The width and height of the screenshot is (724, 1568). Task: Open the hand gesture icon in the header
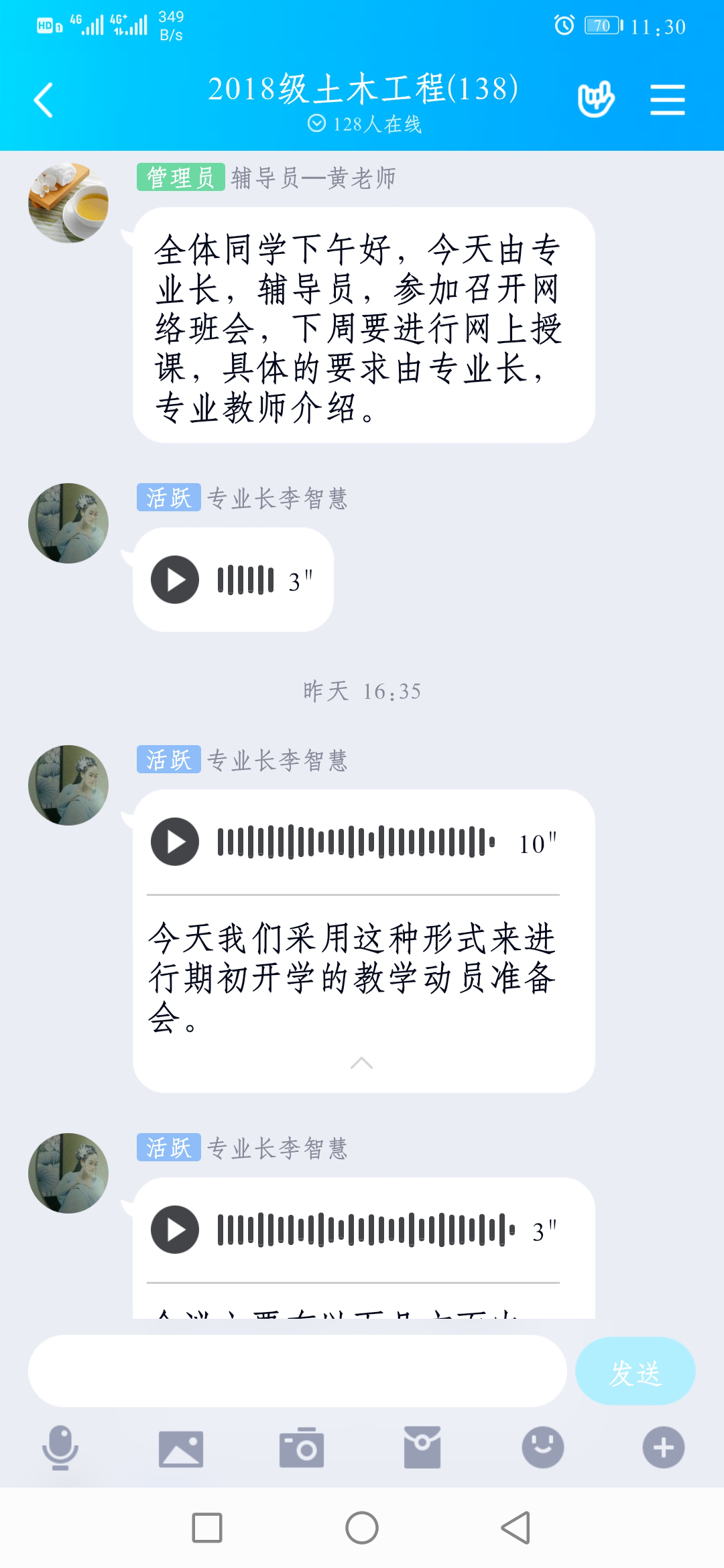(595, 99)
